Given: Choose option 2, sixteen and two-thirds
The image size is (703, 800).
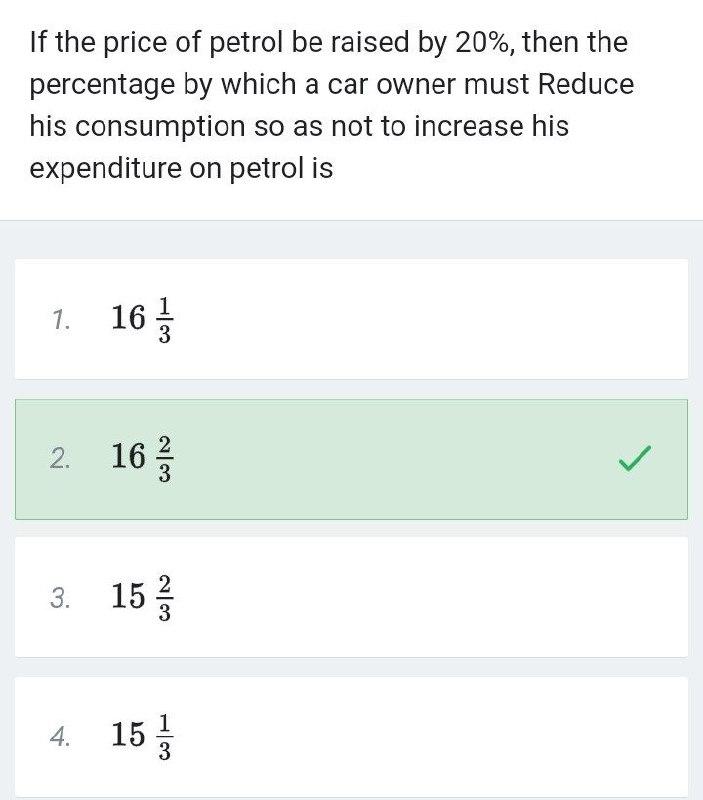Looking at the screenshot, I should [350, 459].
